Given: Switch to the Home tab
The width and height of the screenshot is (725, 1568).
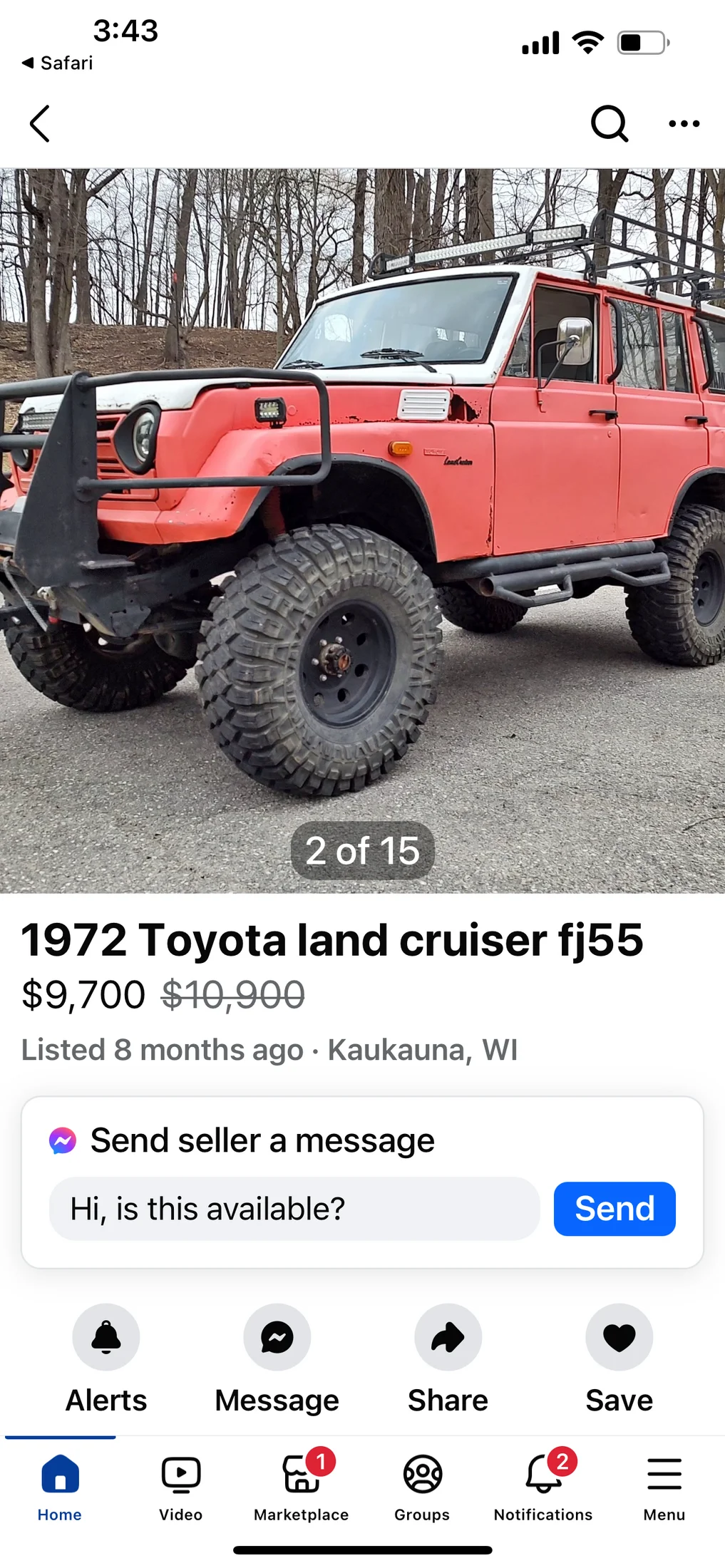Looking at the screenshot, I should (60, 1487).
